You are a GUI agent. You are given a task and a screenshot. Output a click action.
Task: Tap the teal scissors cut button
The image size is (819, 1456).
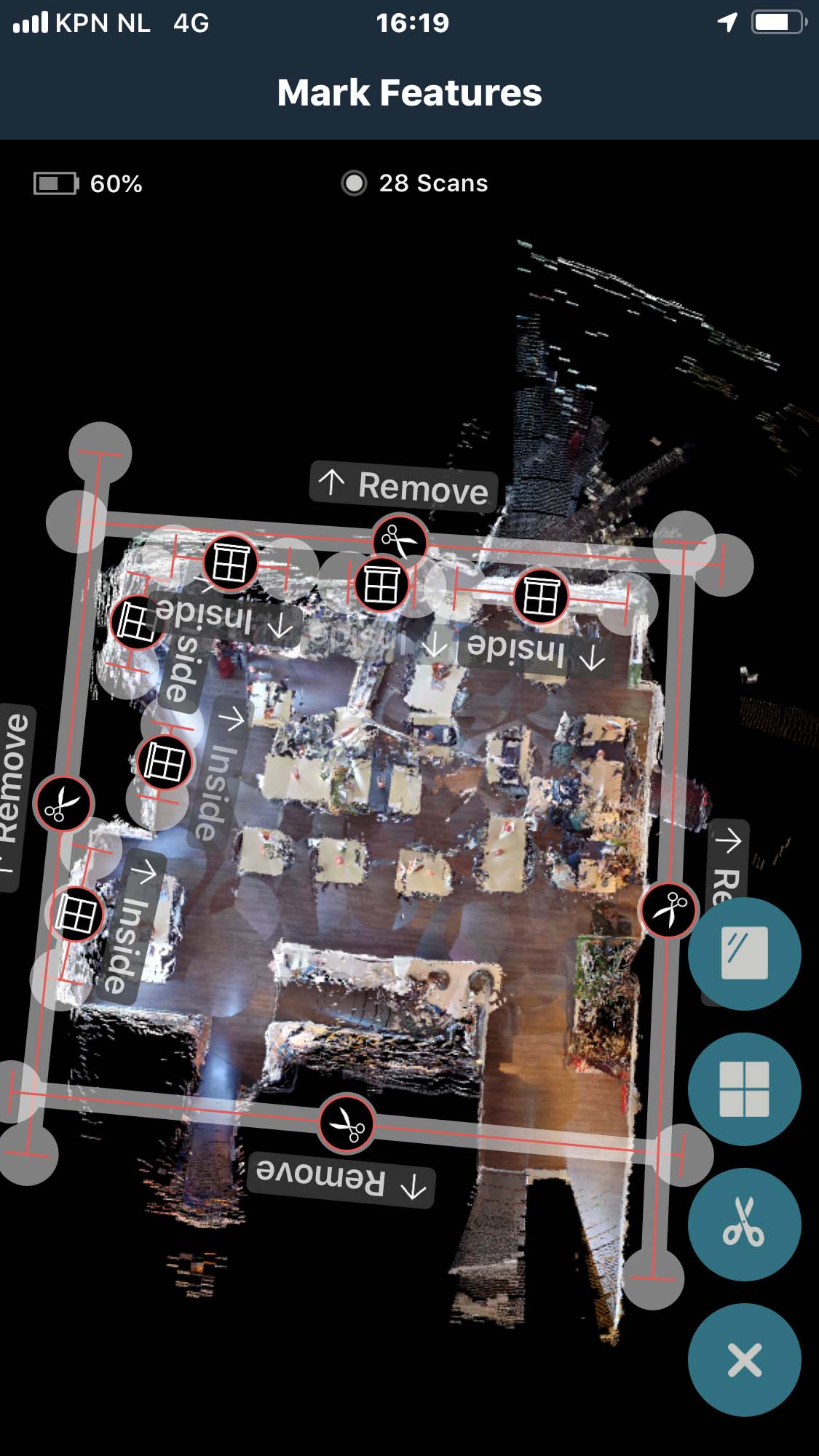(x=744, y=1225)
